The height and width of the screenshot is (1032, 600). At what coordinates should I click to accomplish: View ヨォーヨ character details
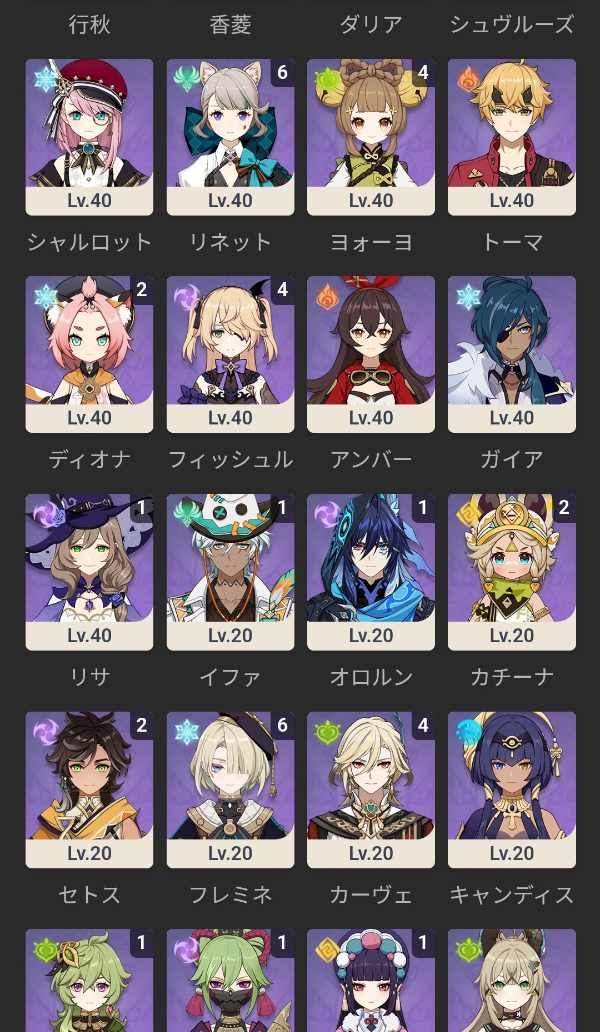pos(371,137)
